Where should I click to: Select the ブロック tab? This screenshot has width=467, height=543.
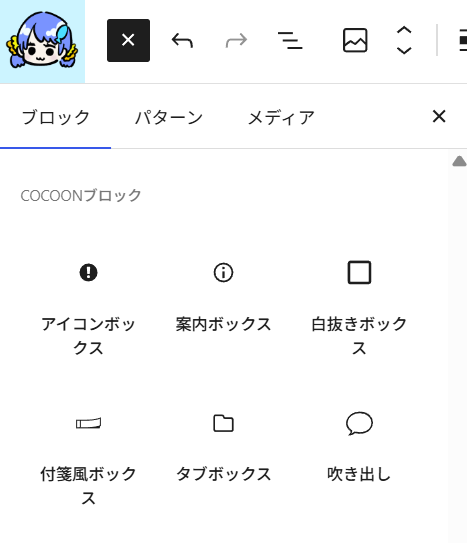point(55,118)
